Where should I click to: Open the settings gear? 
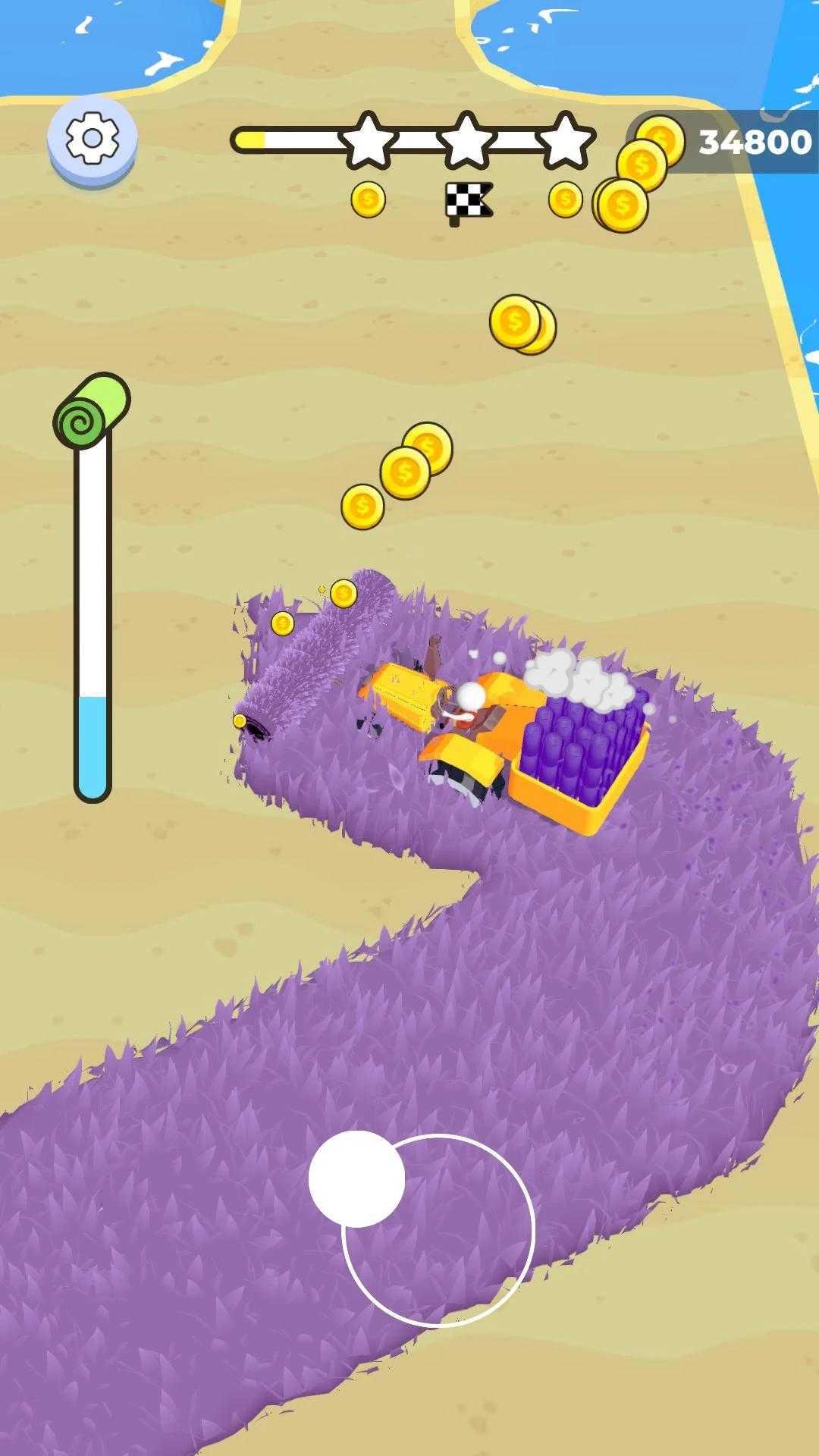tap(92, 139)
